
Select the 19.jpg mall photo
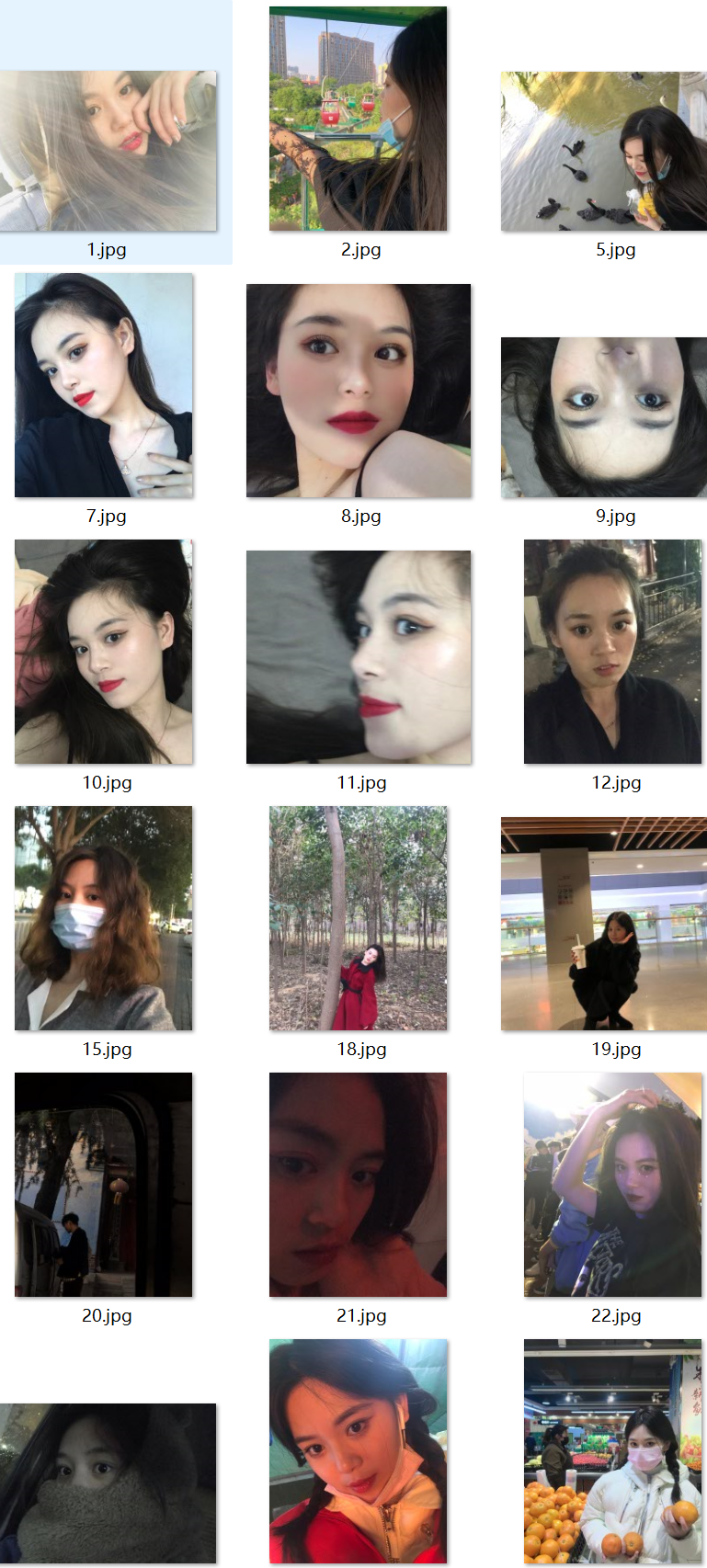click(x=604, y=924)
